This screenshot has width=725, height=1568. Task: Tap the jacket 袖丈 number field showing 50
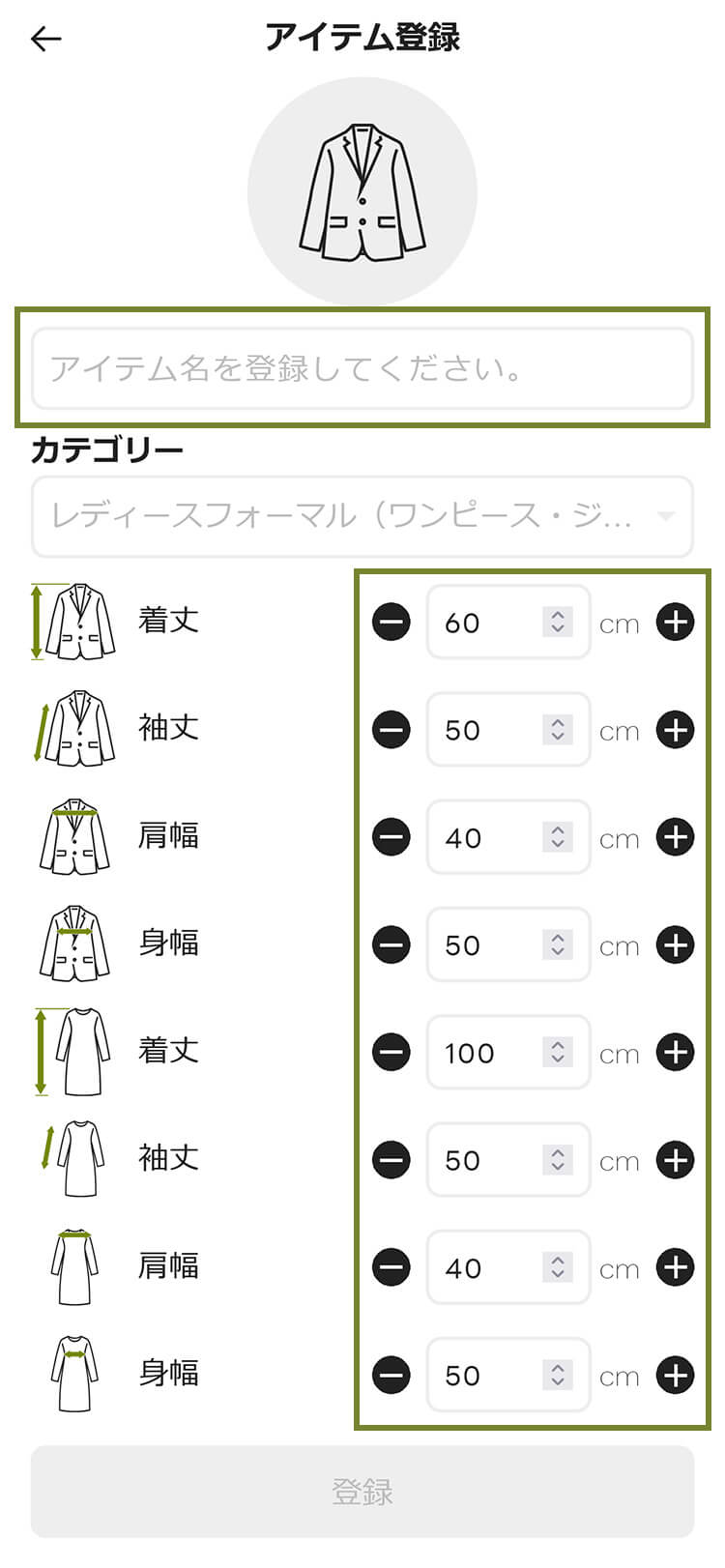pyautogui.click(x=488, y=730)
